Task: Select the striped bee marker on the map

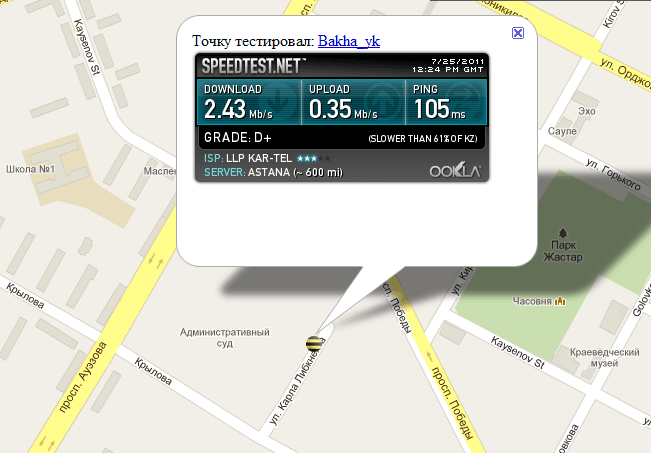Action: click(314, 343)
